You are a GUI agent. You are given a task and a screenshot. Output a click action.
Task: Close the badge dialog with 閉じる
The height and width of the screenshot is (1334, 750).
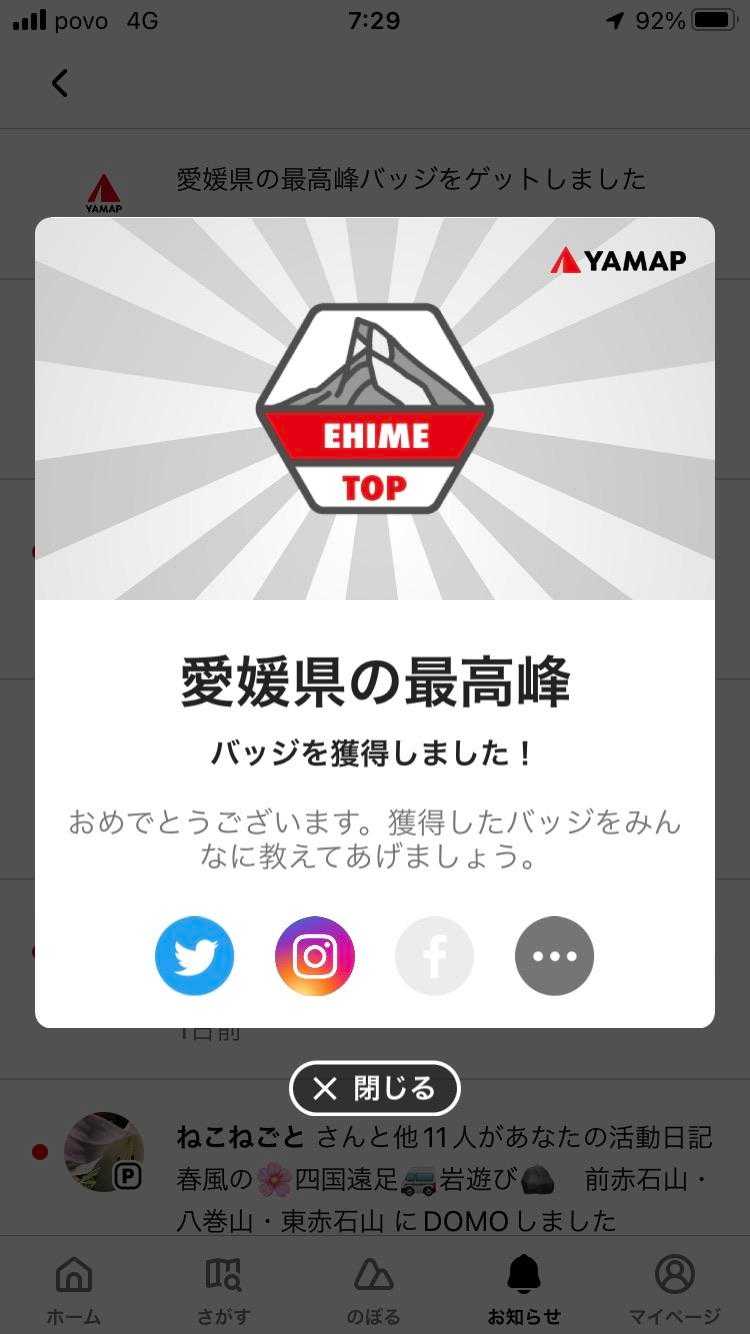(x=375, y=1088)
